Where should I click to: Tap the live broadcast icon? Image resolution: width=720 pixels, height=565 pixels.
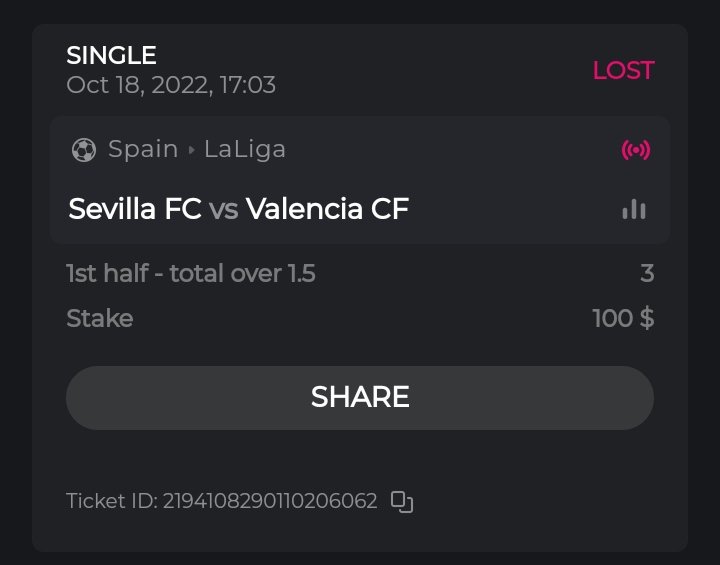click(635, 150)
